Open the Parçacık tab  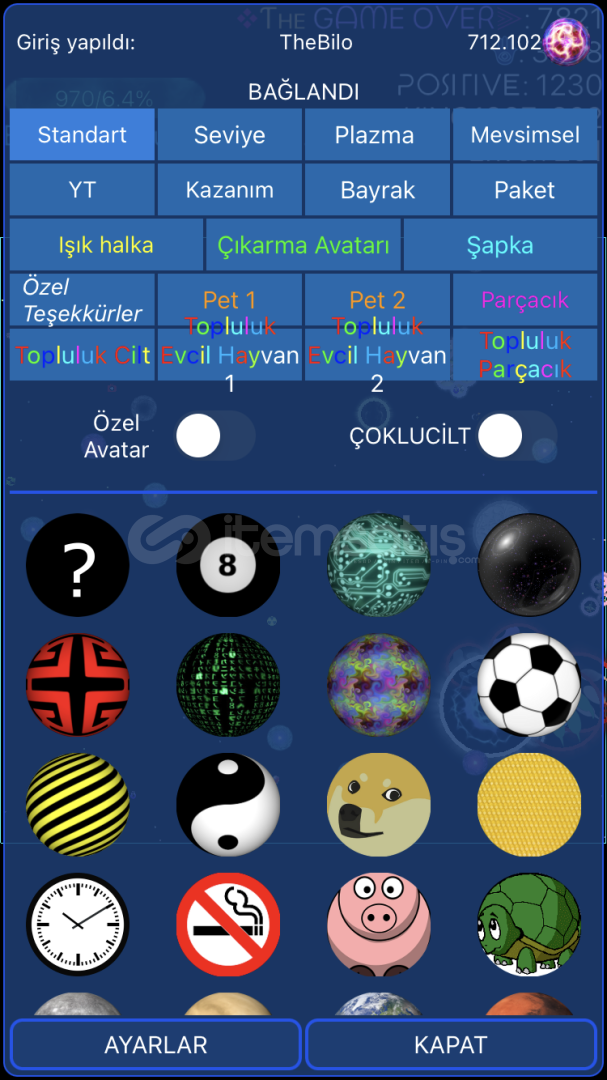pyautogui.click(x=525, y=300)
